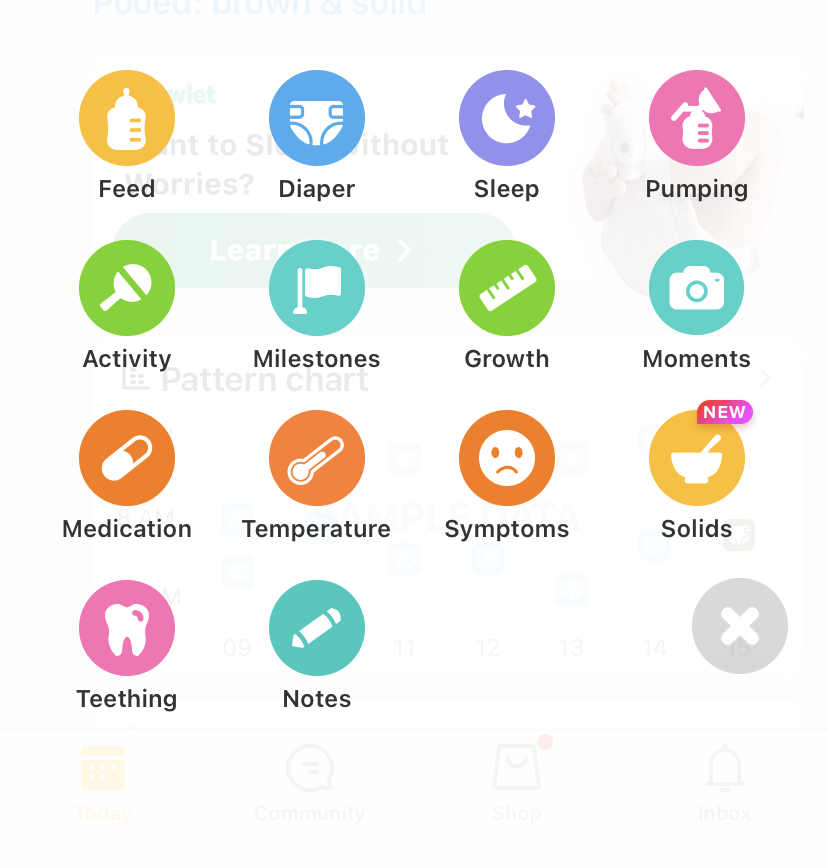Start a Pumping session
This screenshot has height=868, width=828.
(x=696, y=117)
